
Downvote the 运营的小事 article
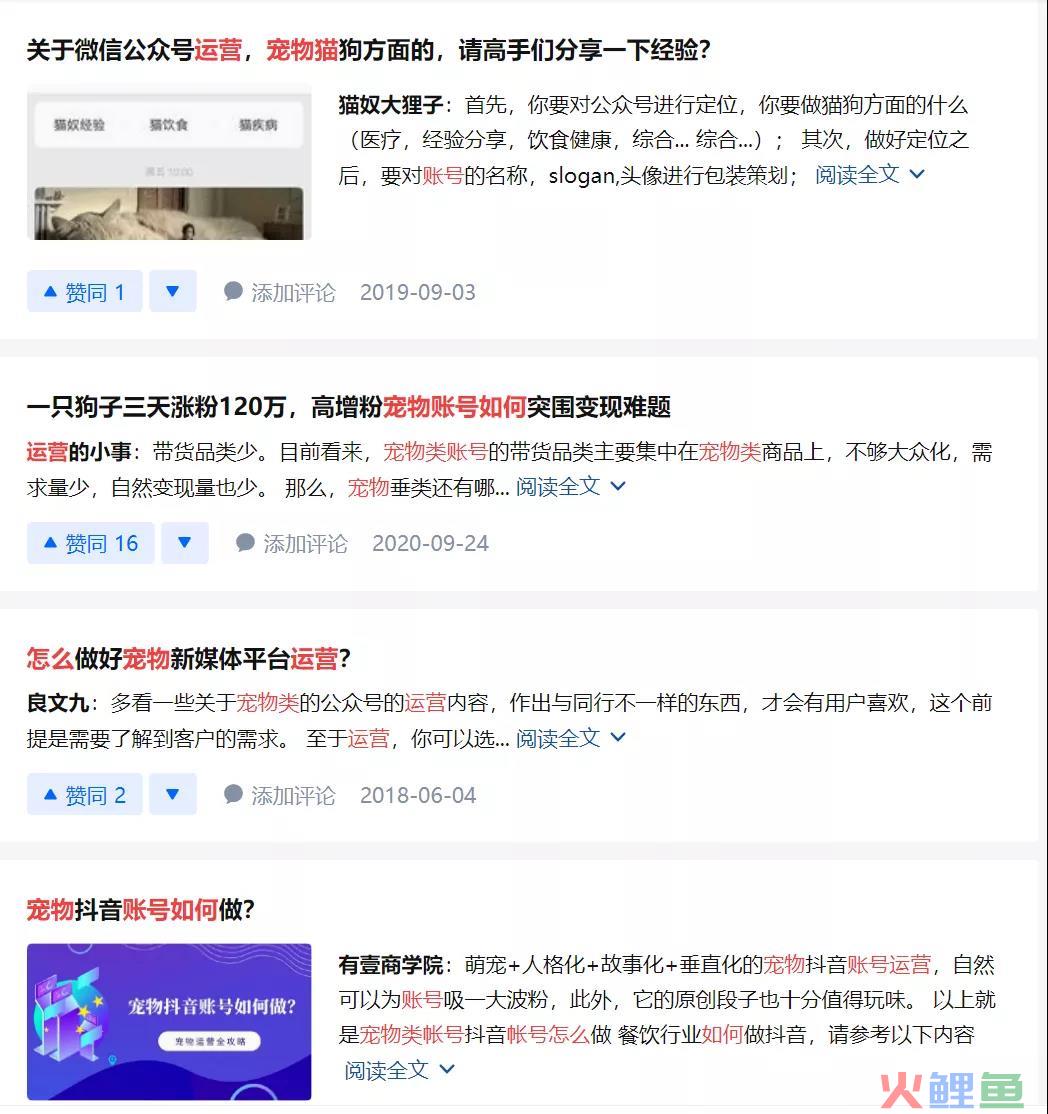184,543
